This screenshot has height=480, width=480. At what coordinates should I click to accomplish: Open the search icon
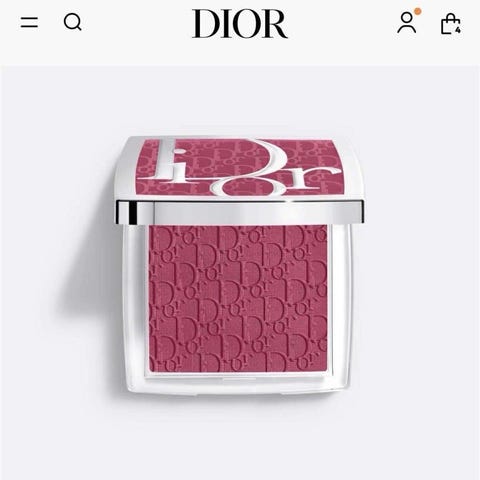tap(73, 23)
